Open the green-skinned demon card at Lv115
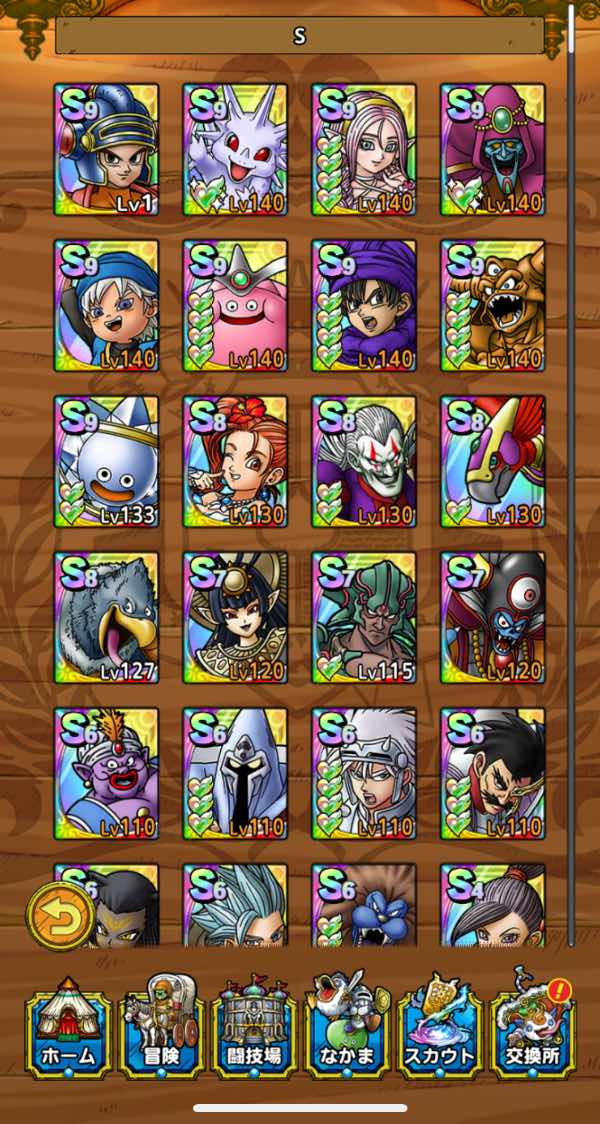 (364, 618)
